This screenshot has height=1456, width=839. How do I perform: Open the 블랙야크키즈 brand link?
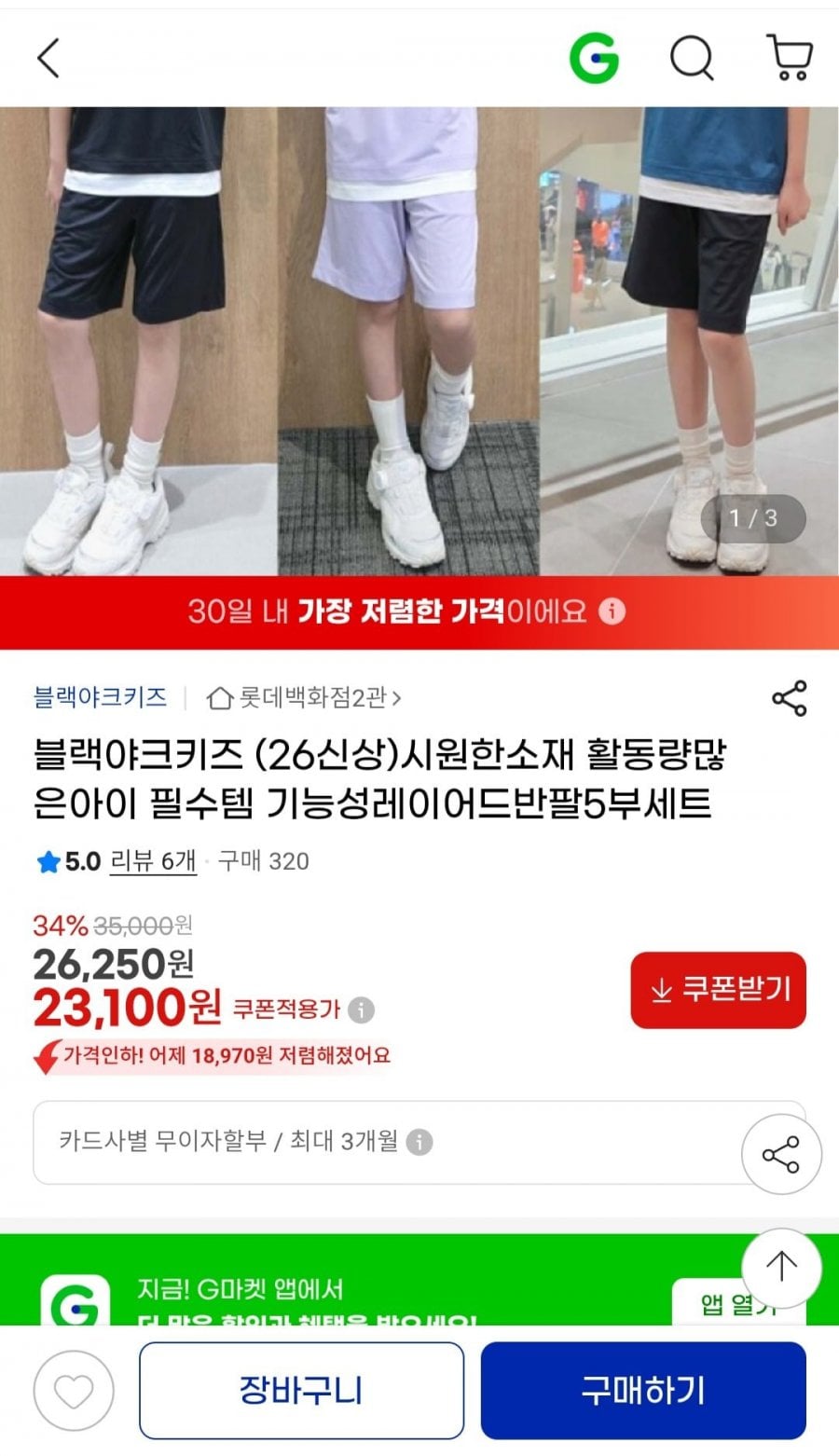coord(101,697)
